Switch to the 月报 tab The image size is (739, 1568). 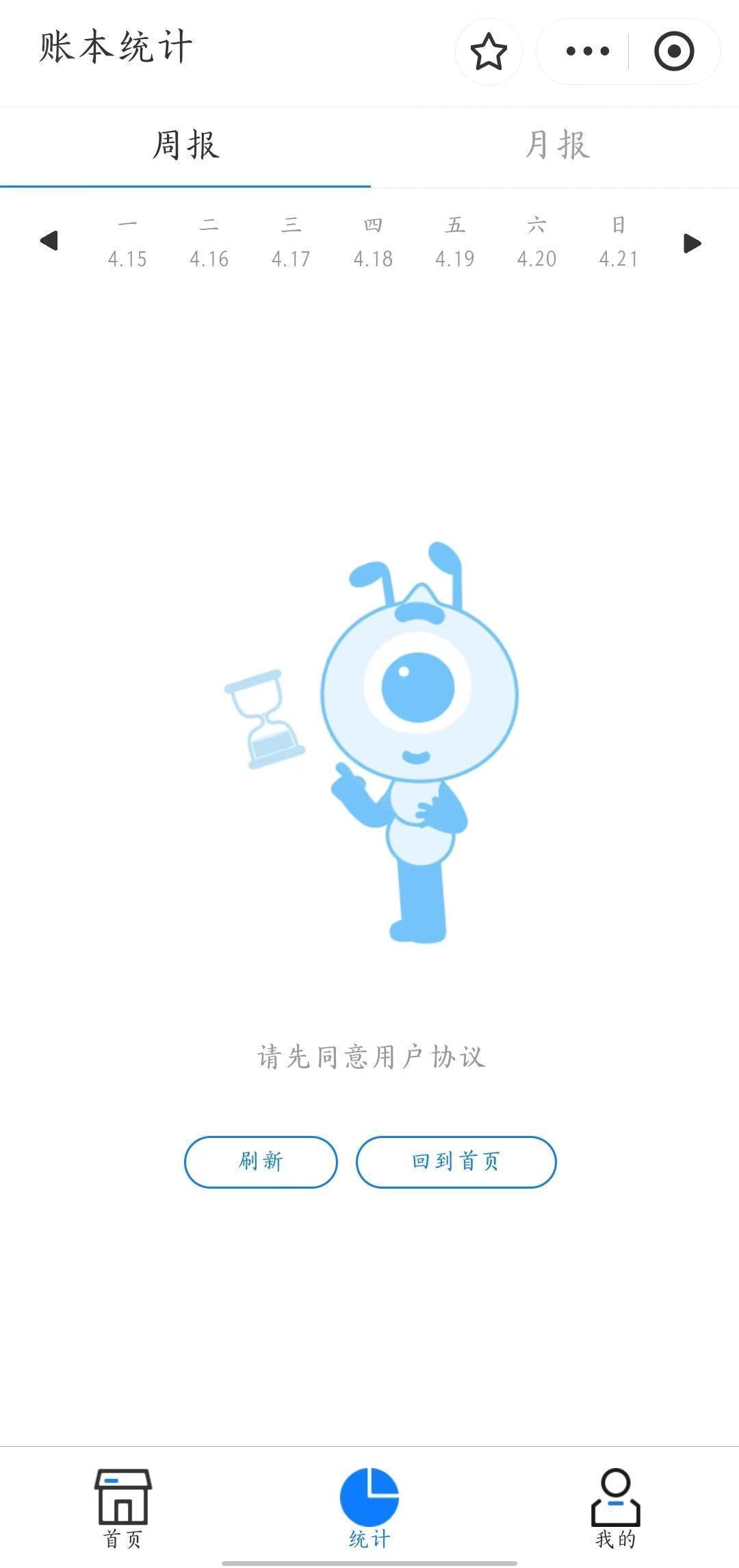[556, 146]
